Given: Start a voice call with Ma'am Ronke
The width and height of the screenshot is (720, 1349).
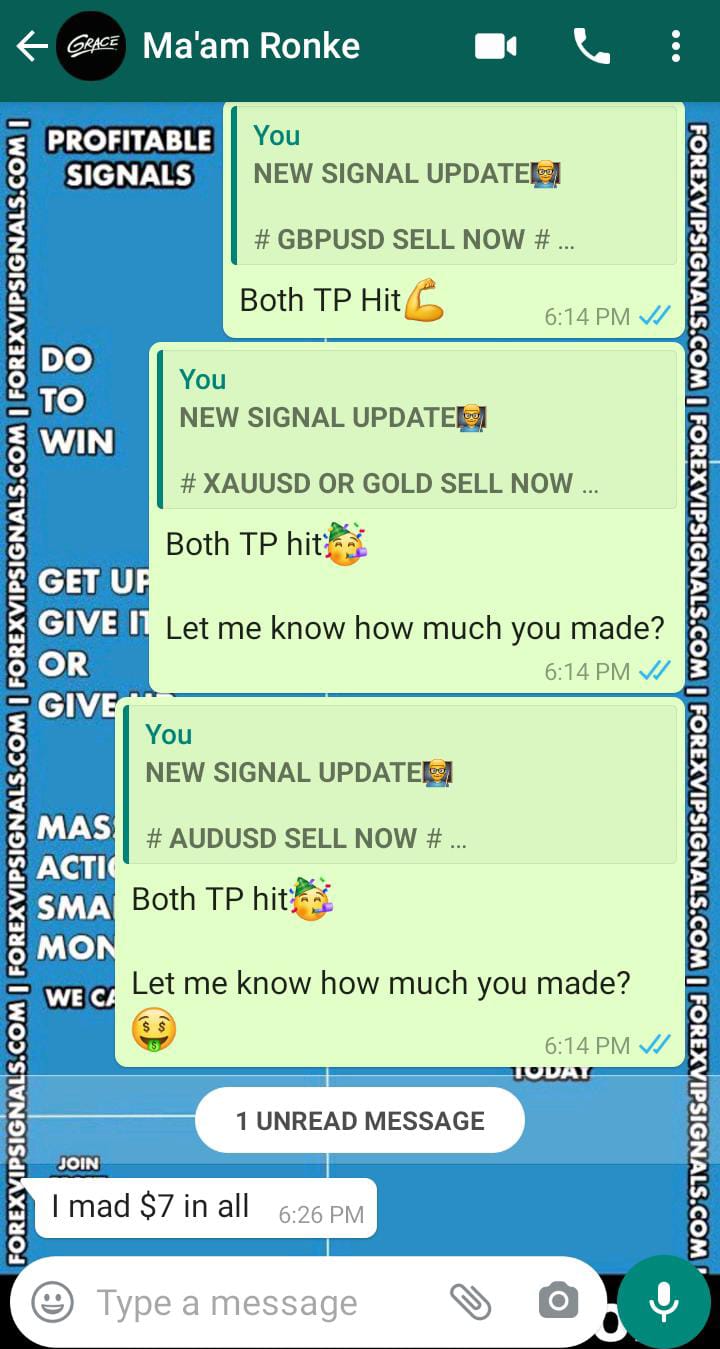Looking at the screenshot, I should pos(591,46).
